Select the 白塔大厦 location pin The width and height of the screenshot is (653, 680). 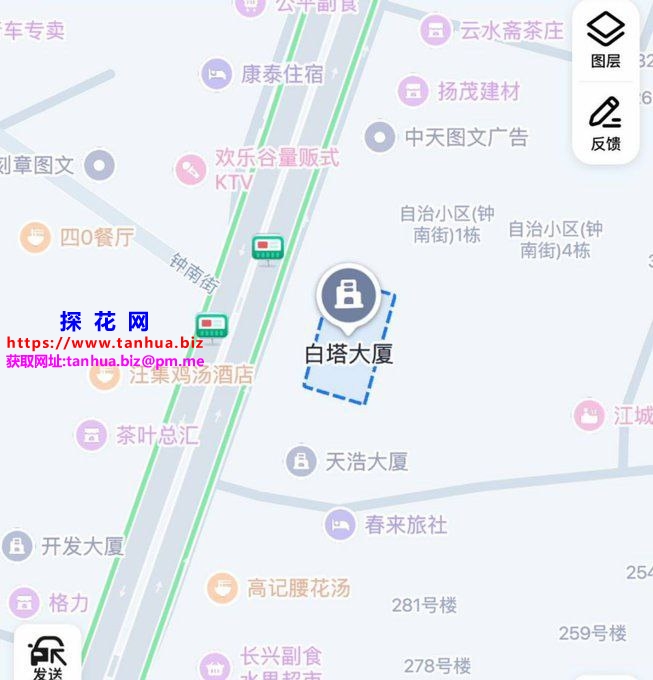348,297
